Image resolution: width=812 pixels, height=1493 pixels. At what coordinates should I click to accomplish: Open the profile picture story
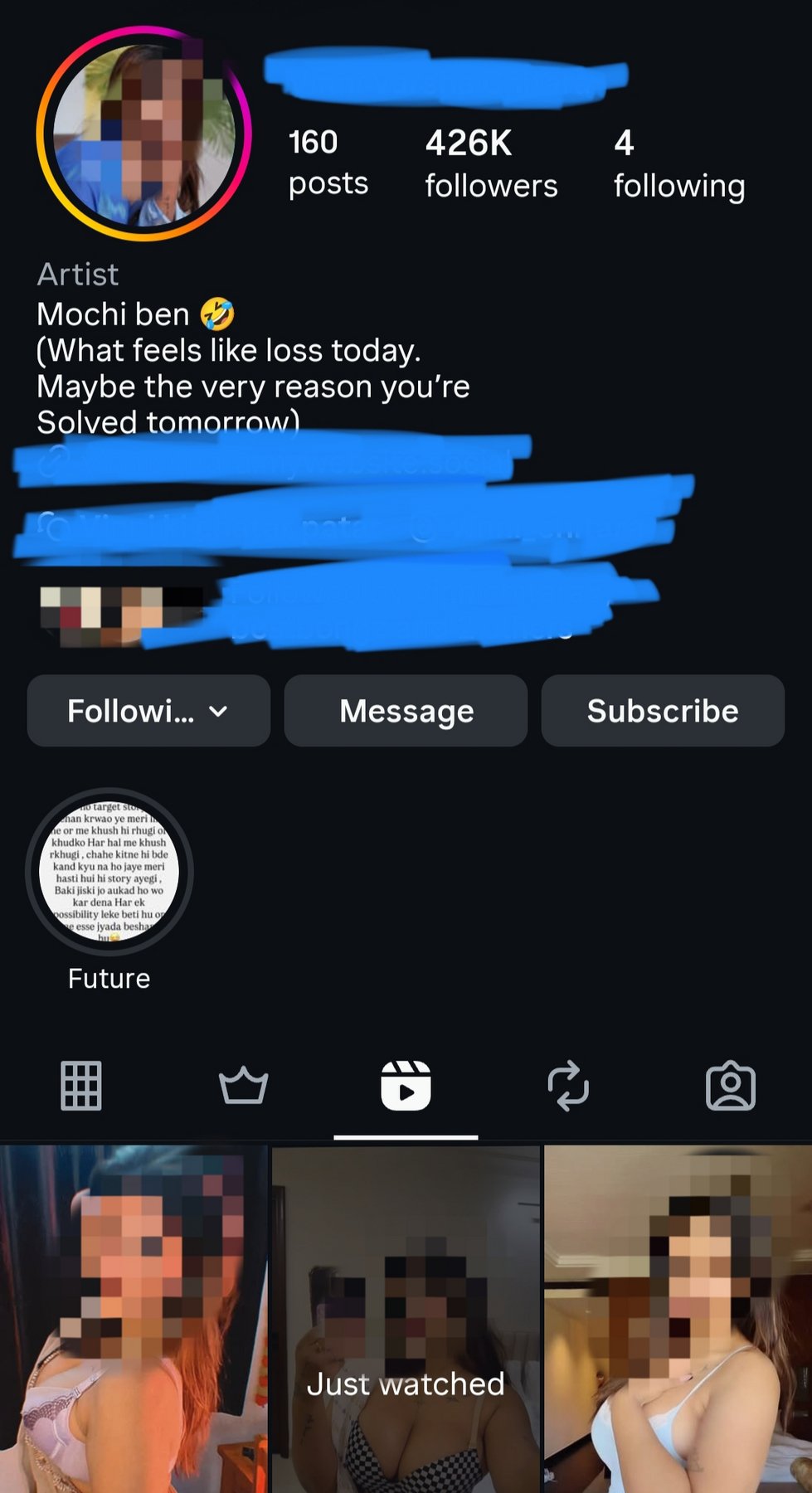tap(143, 134)
